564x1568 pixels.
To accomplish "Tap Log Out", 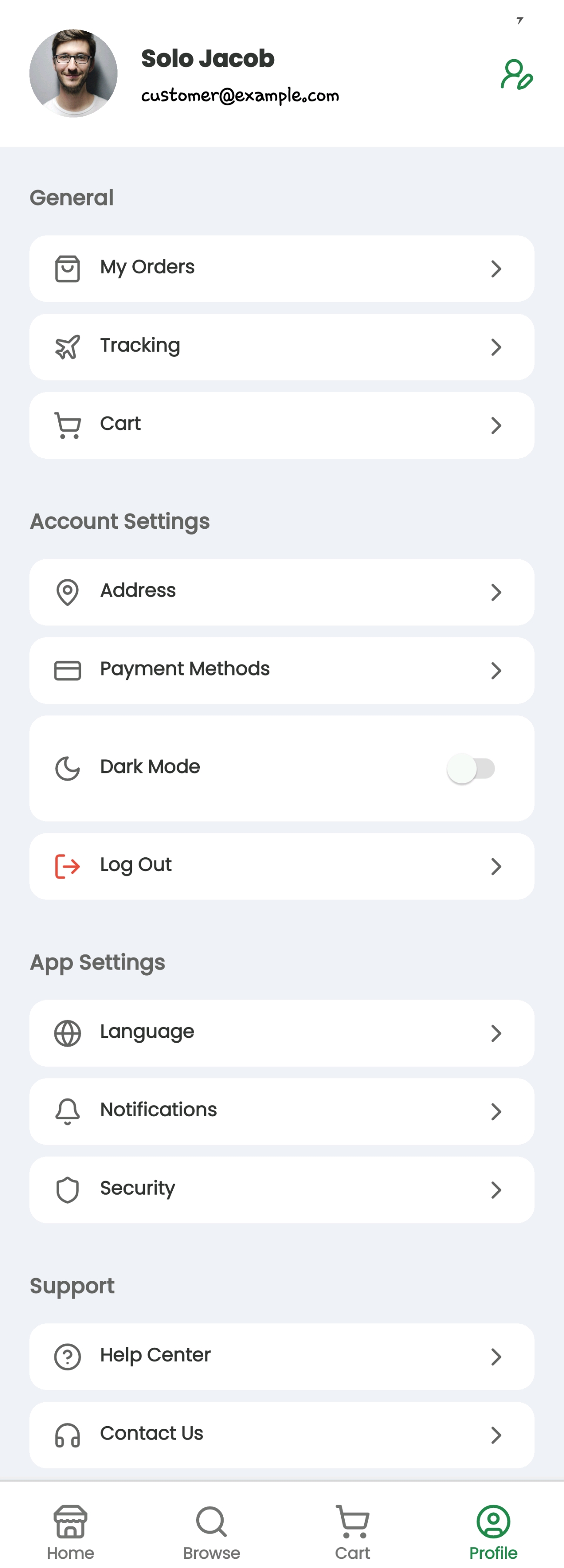I will (282, 866).
